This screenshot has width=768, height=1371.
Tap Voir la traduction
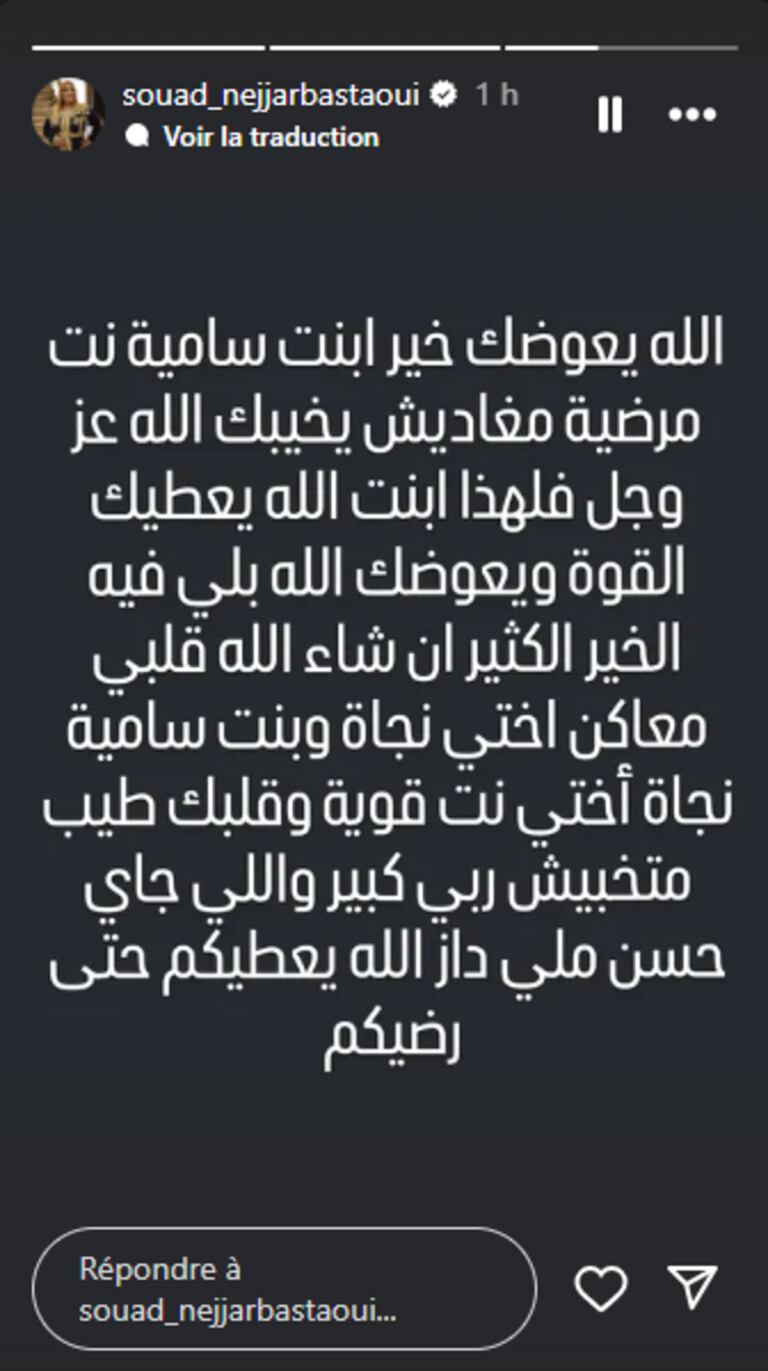click(x=270, y=137)
